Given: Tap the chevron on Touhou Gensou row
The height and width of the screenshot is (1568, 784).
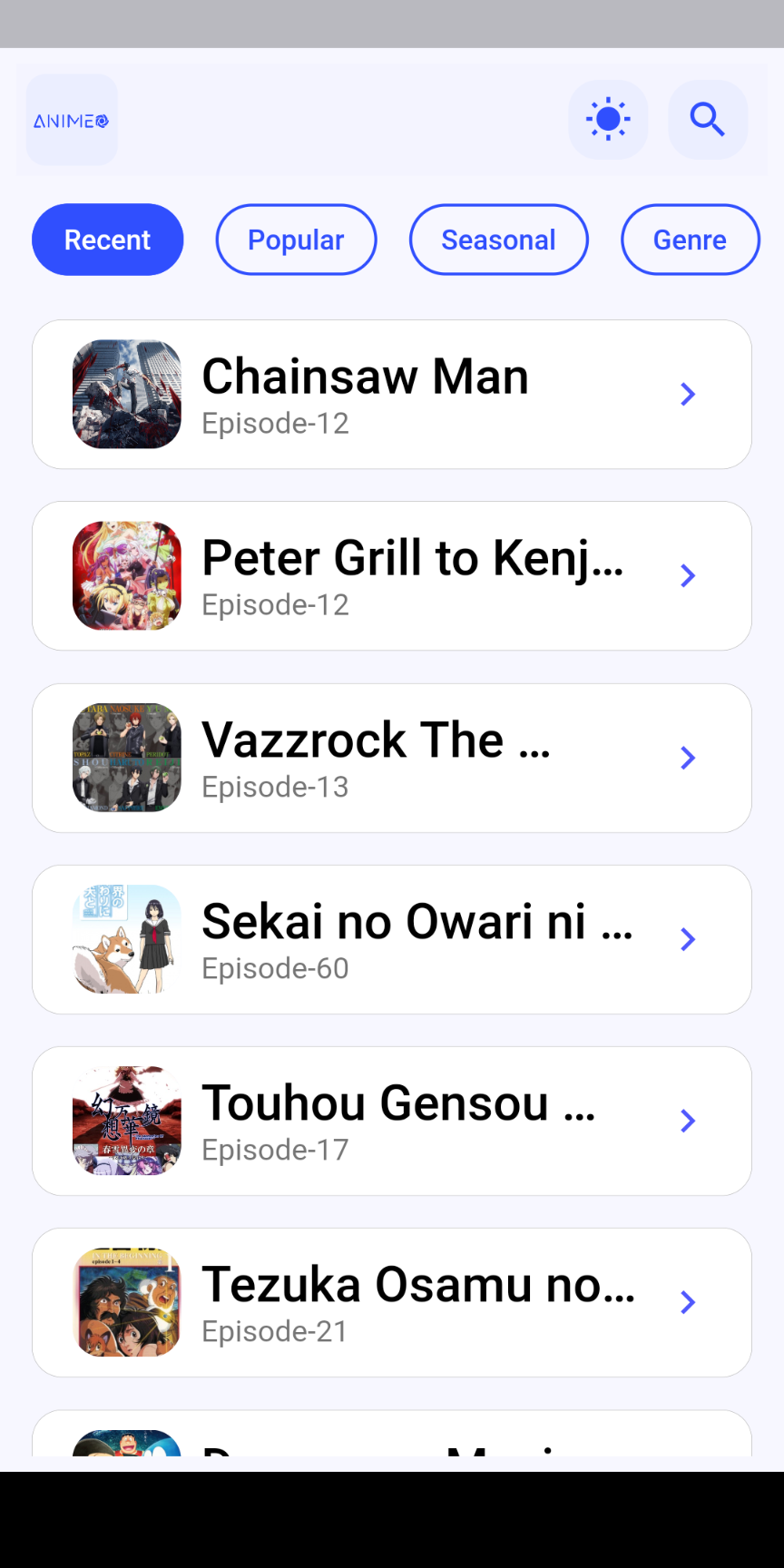Looking at the screenshot, I should (x=687, y=1121).
